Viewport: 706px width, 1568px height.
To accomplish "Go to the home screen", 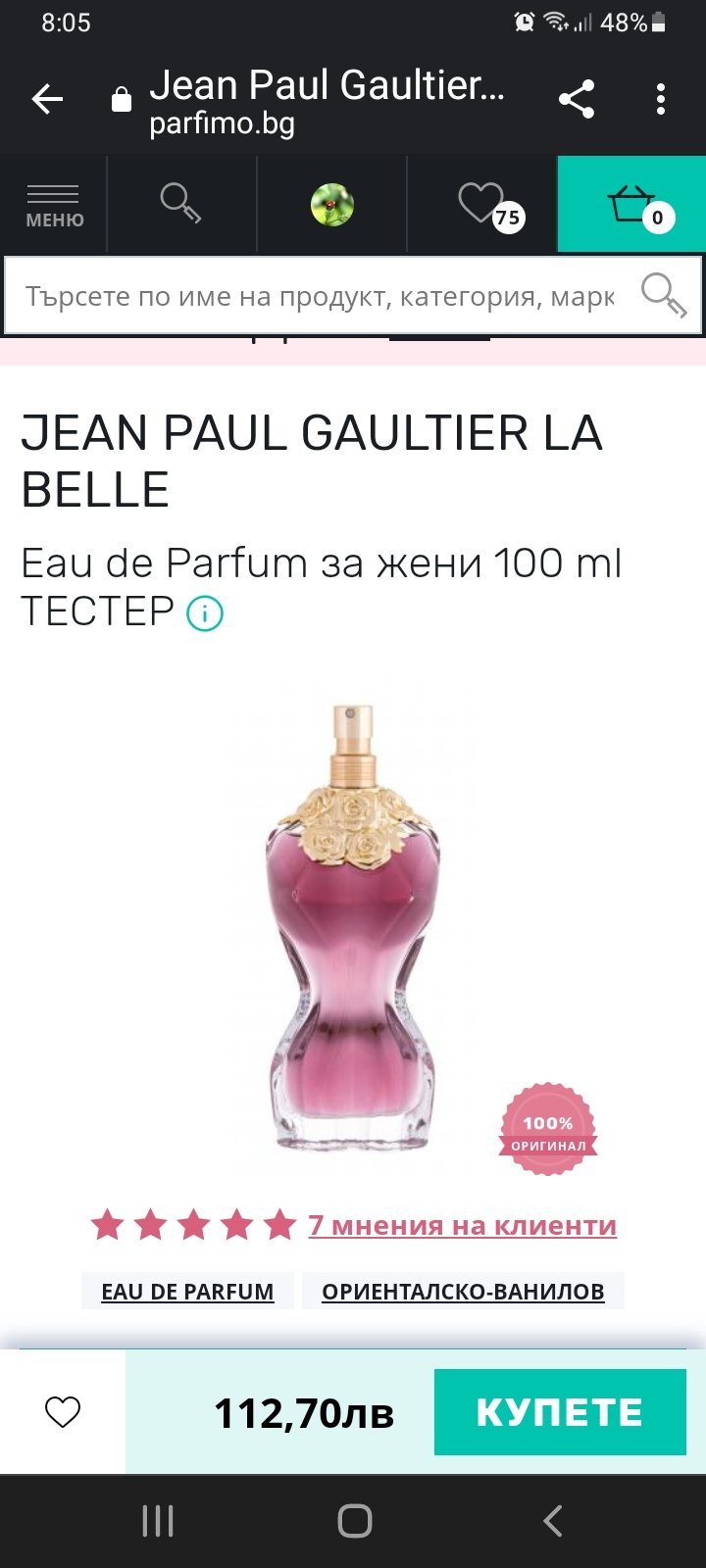I will 354,1521.
